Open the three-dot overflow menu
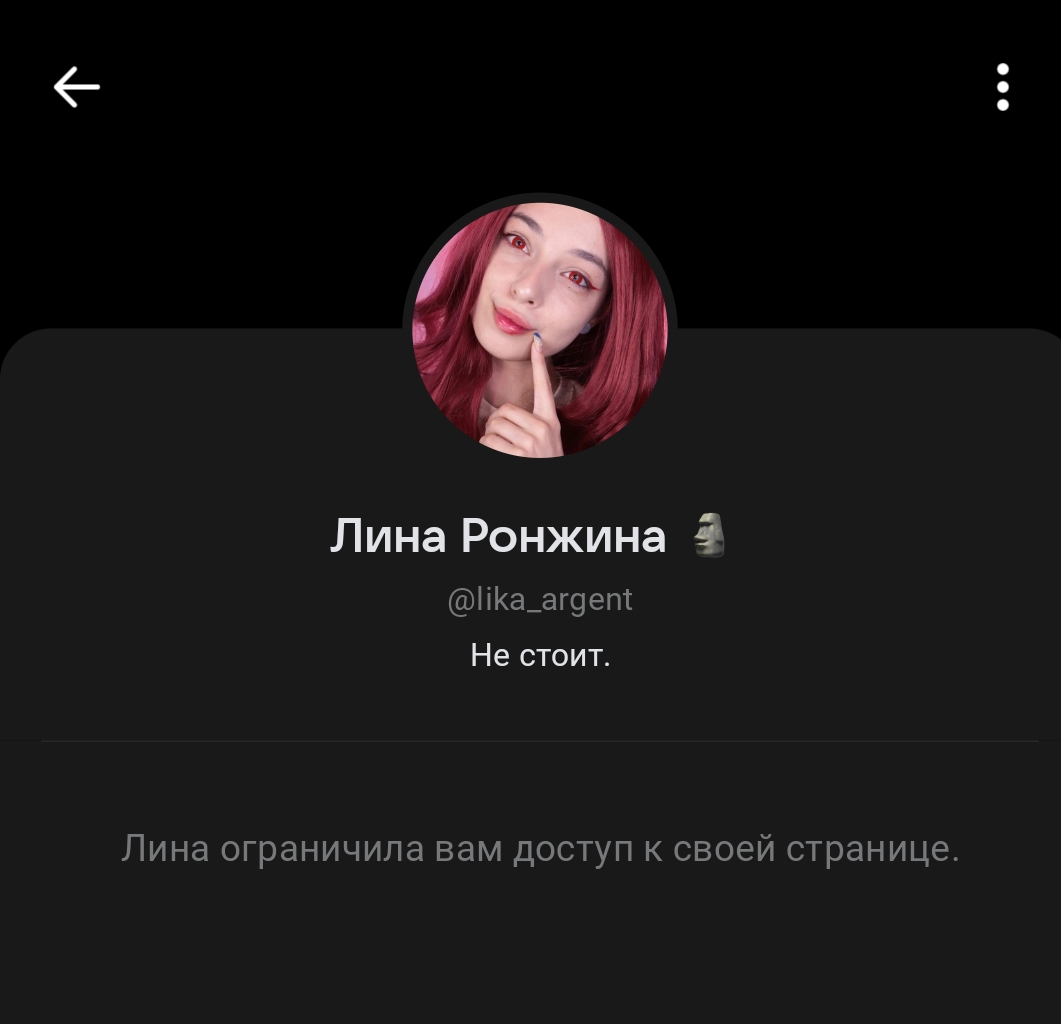Image resolution: width=1061 pixels, height=1024 pixels. click(x=1002, y=87)
